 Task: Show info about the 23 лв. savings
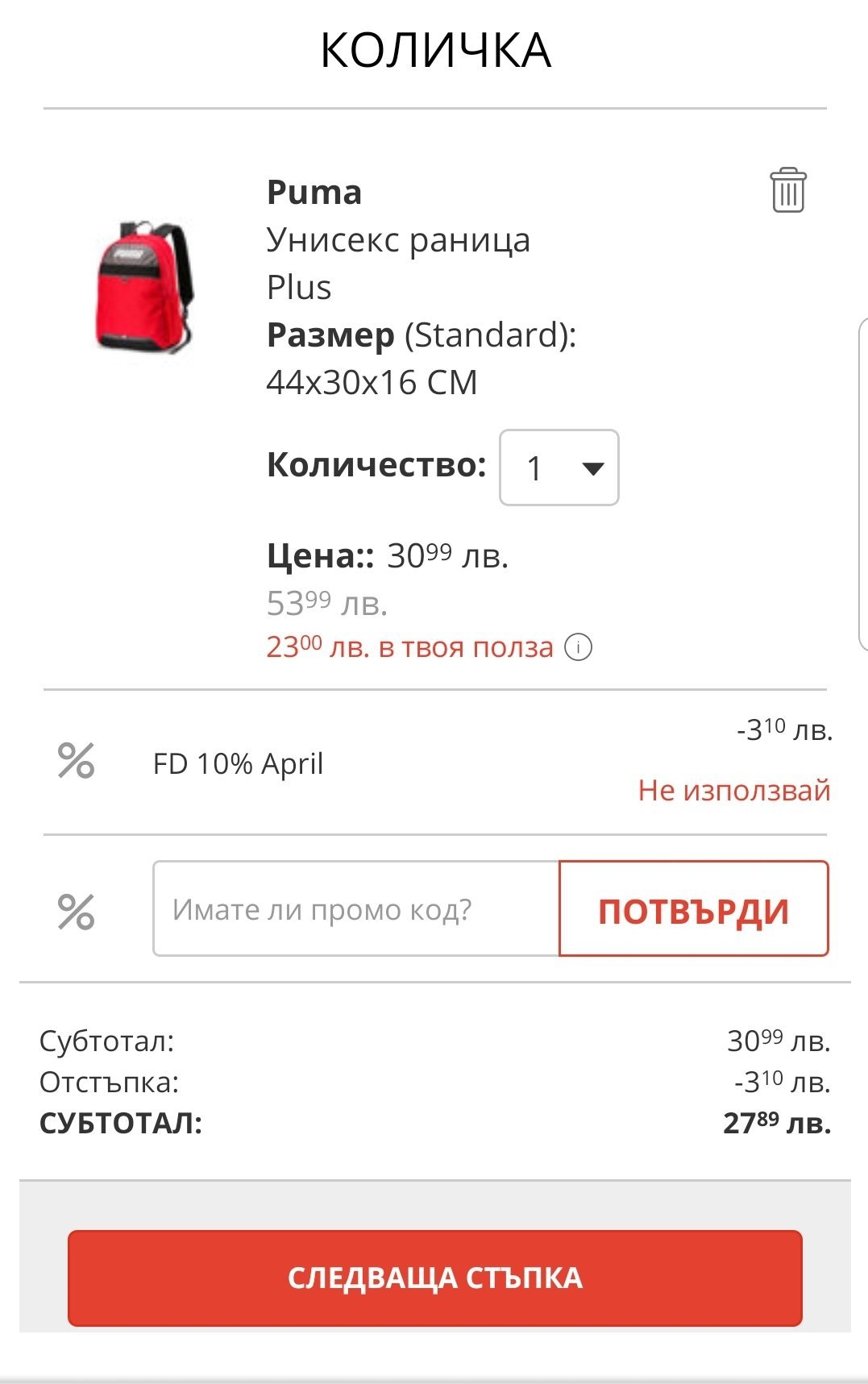(578, 647)
